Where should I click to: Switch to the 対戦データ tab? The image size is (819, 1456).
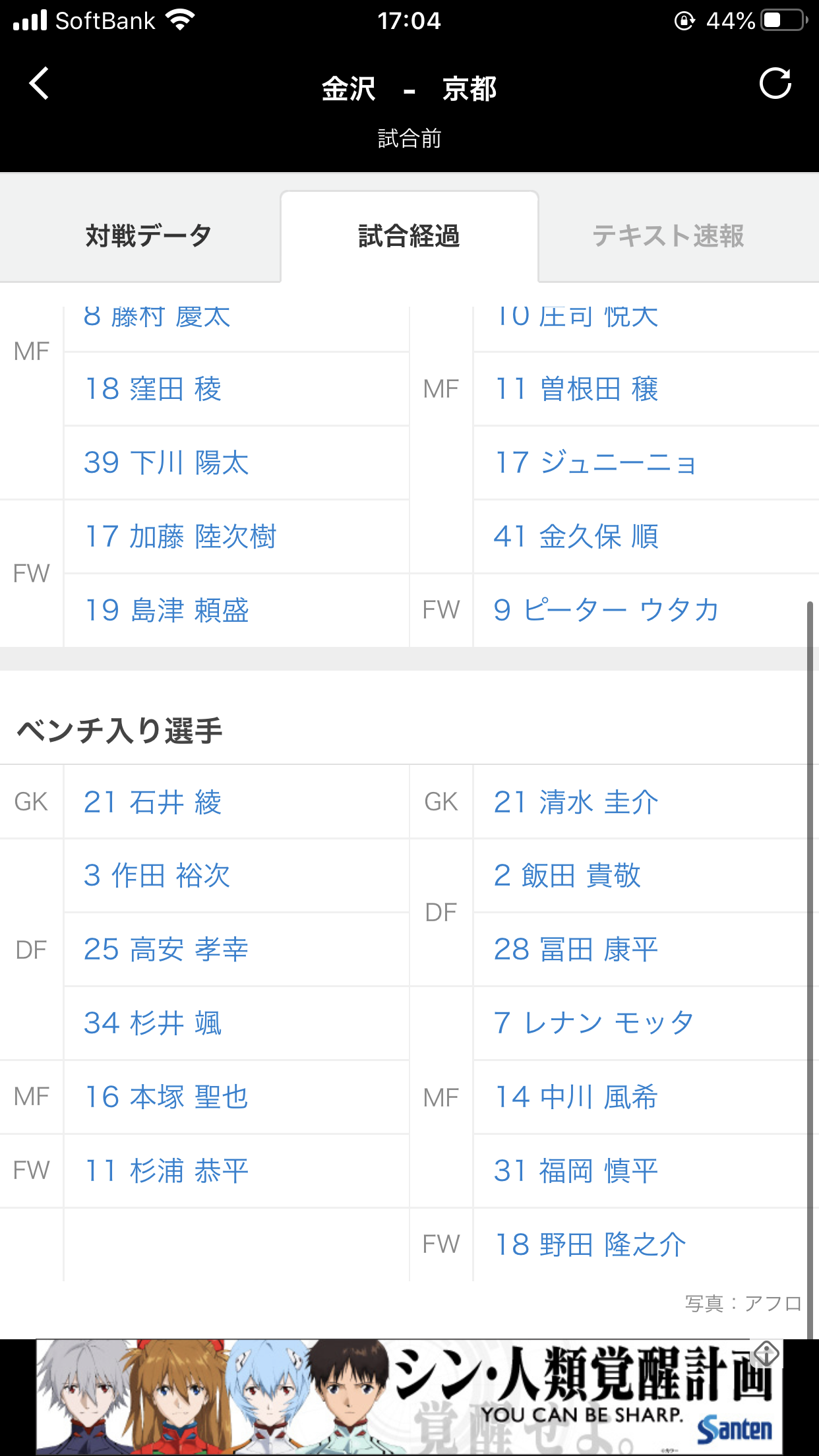[x=148, y=236]
